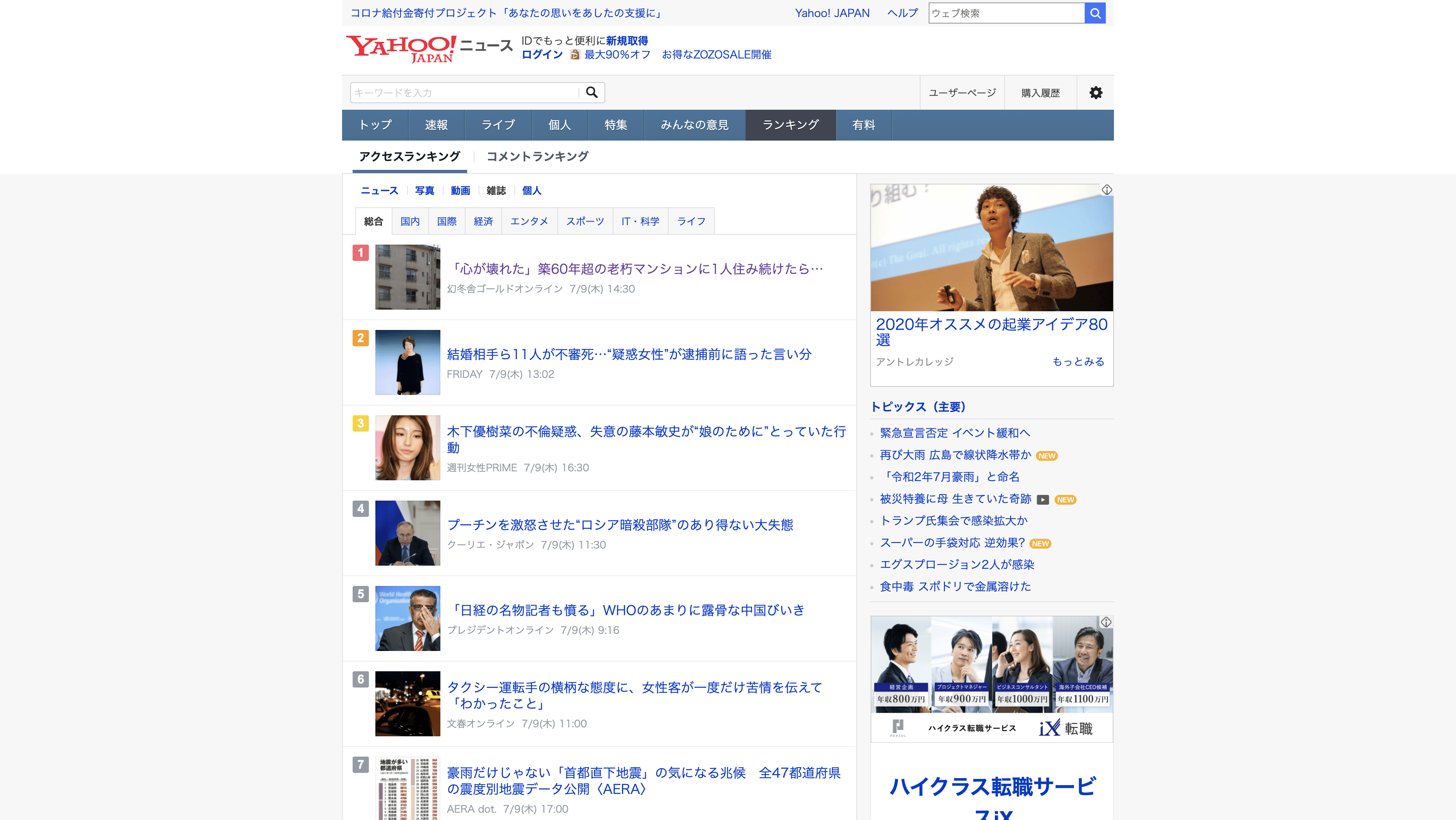Viewport: 1456px width, 820px height.
Task: Open topic 緊急宣言否定 イベント緩和へ
Action: pos(954,433)
